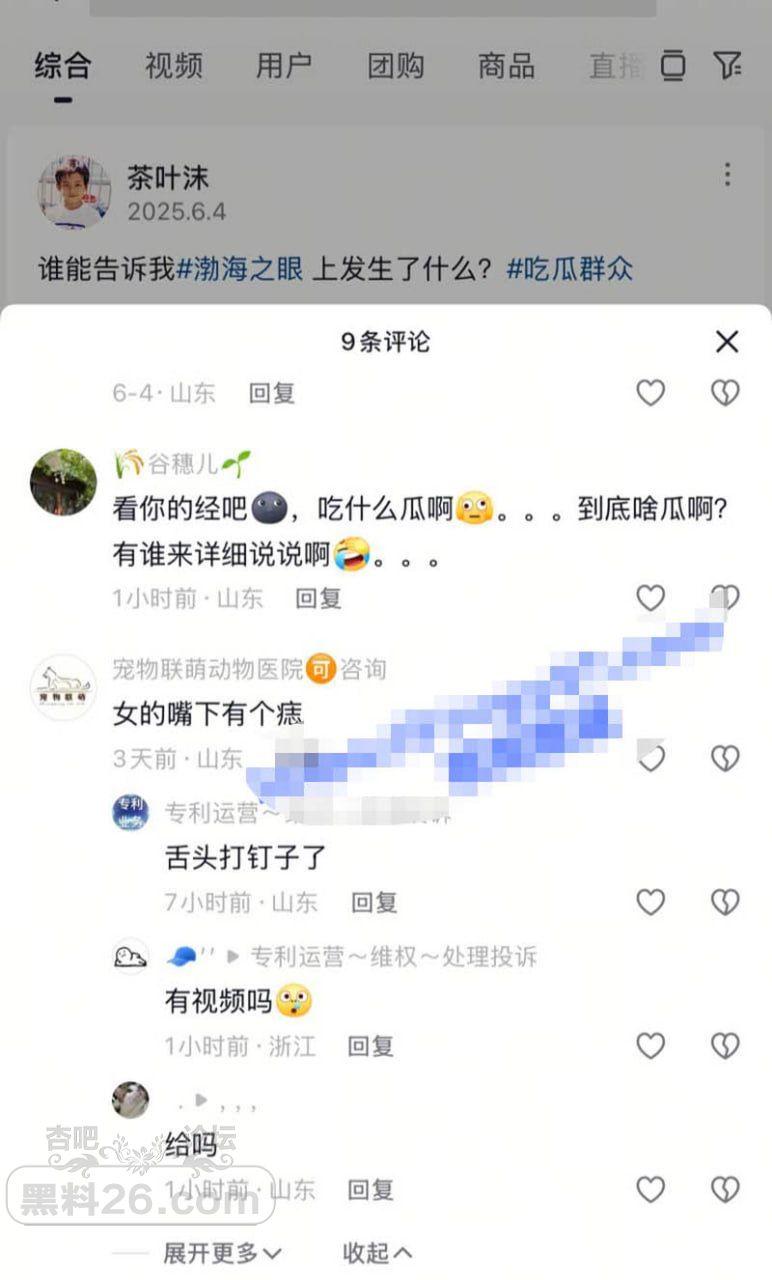Screen dimensions: 772x1280
Task: Open the 团购 tab
Action: (395, 67)
